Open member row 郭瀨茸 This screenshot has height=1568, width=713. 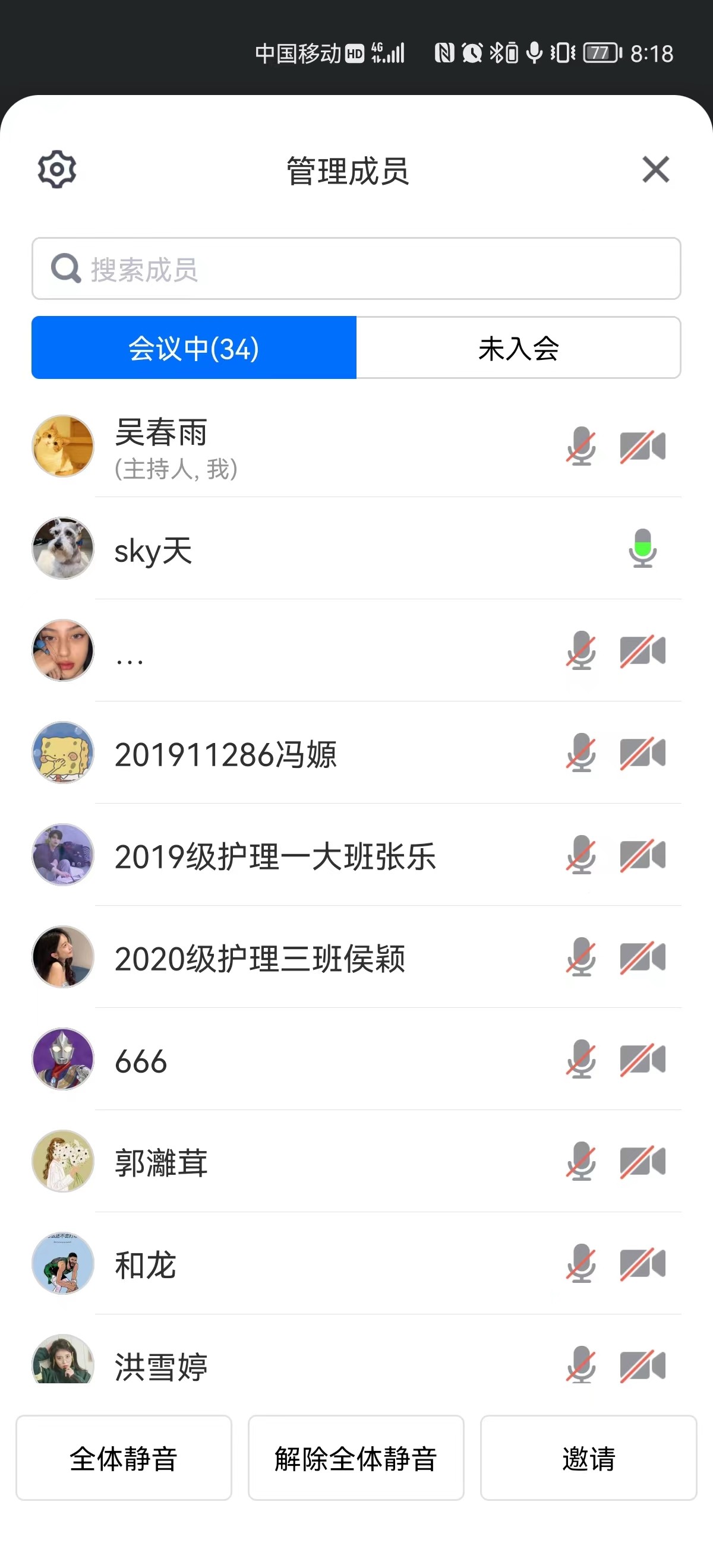coord(304,1162)
